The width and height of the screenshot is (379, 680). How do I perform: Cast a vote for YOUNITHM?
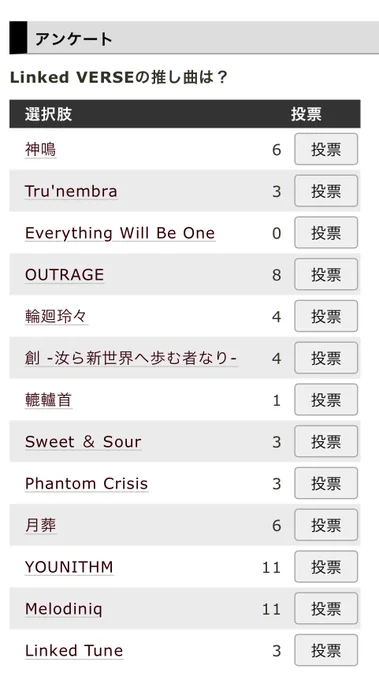326,567
